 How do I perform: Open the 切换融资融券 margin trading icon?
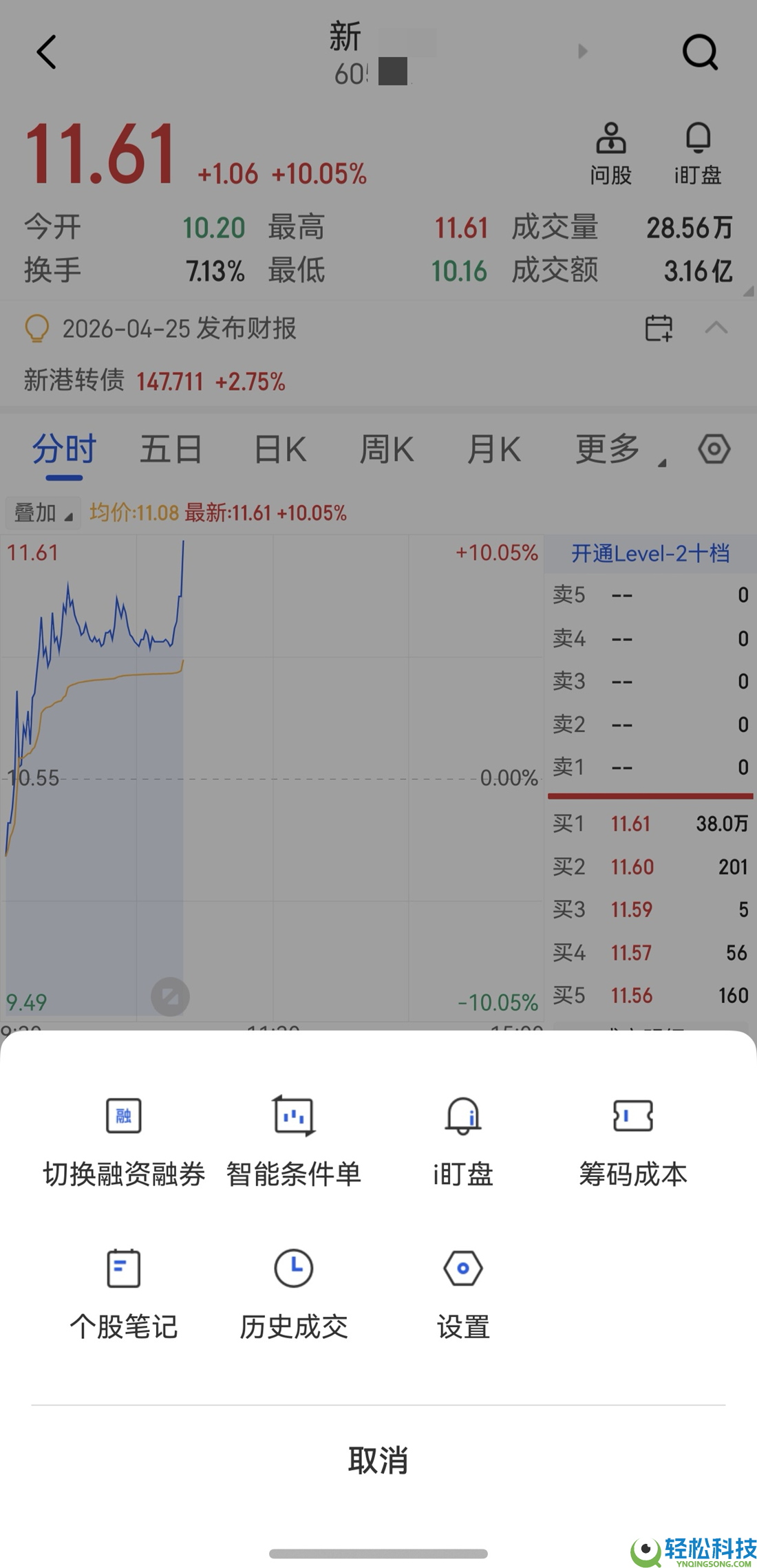pos(123,1142)
